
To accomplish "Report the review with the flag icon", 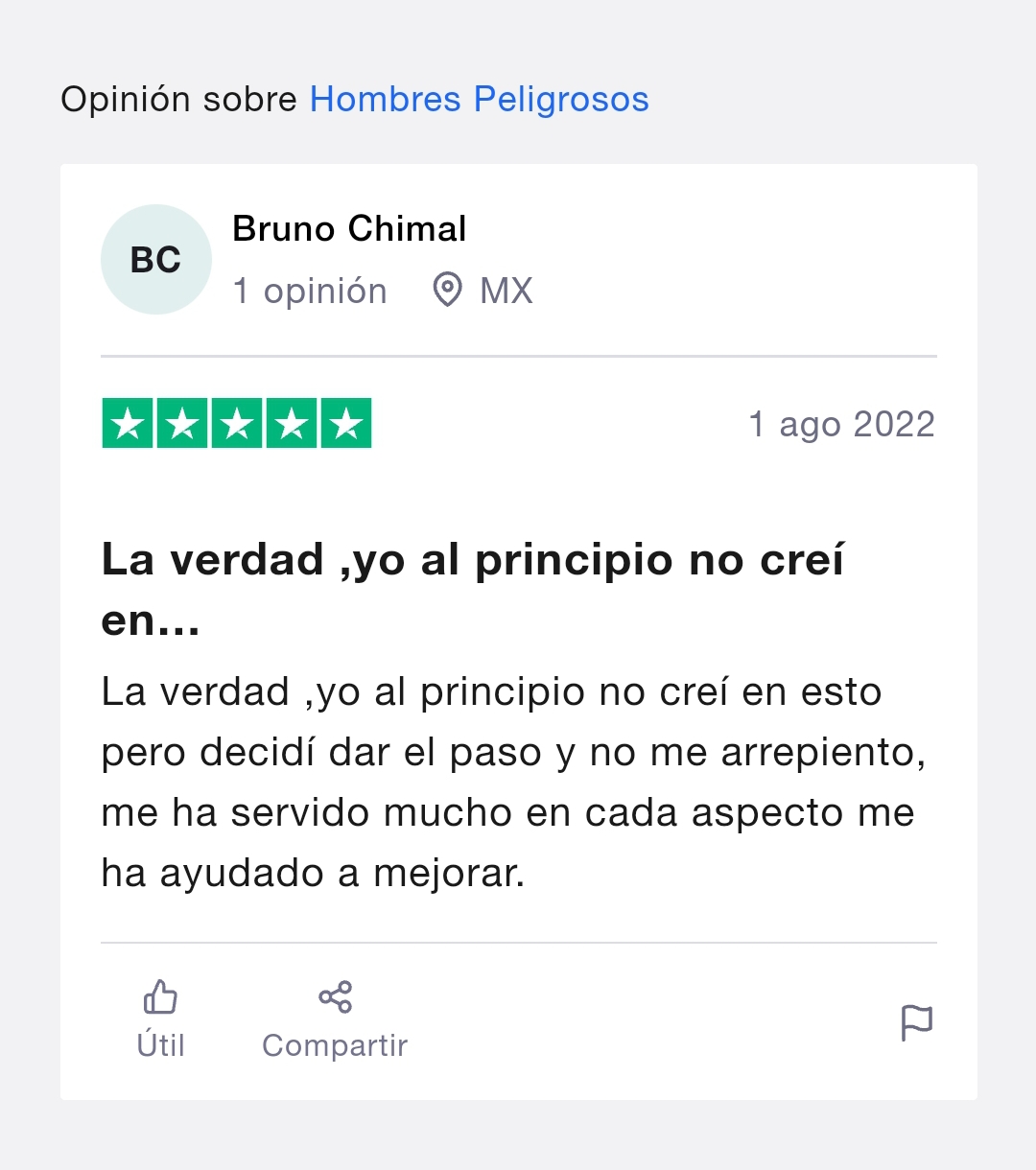I will (x=916, y=1022).
